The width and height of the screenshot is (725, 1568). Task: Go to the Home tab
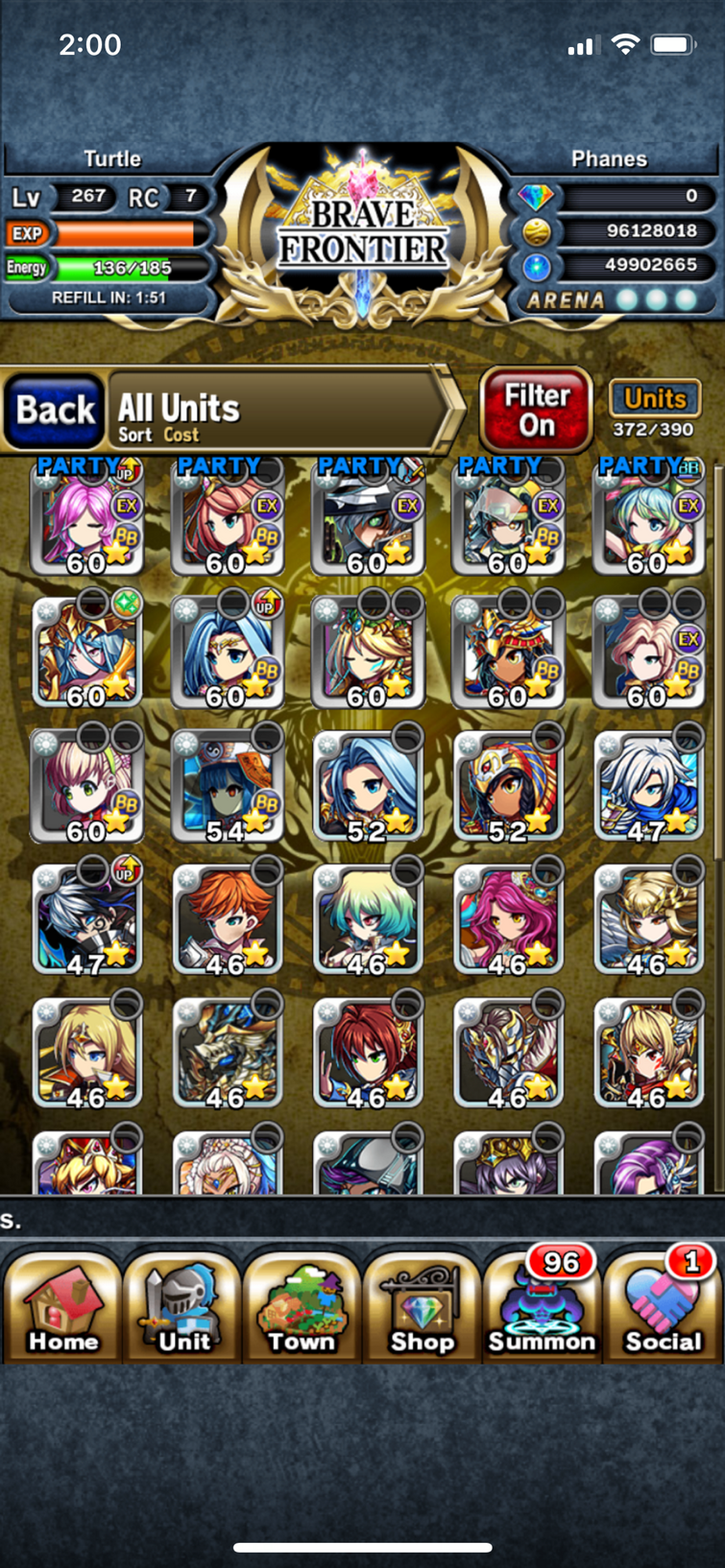[62, 1303]
